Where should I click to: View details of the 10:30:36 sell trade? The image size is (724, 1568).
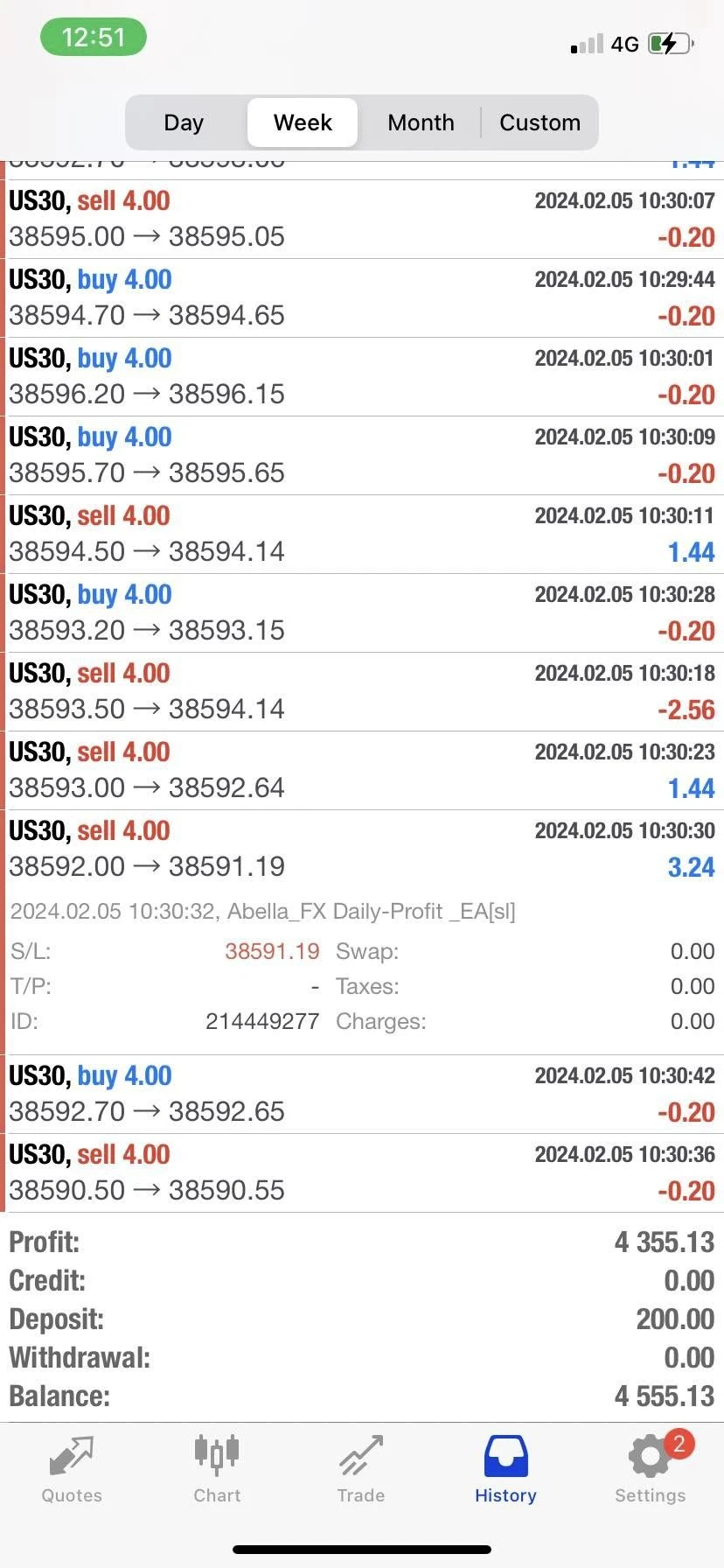coord(362,1172)
